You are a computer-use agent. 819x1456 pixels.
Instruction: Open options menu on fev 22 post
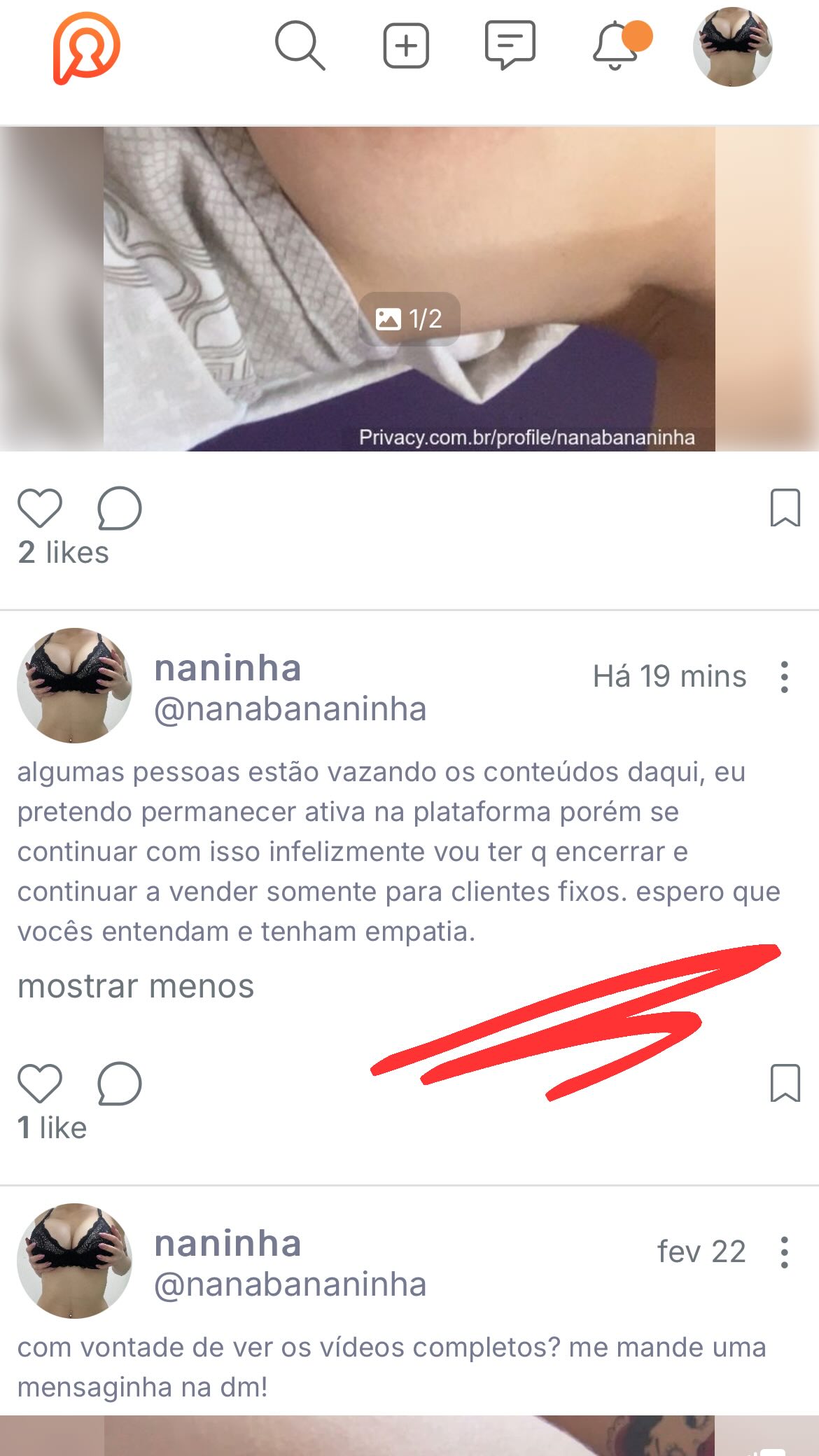pos(785,1252)
